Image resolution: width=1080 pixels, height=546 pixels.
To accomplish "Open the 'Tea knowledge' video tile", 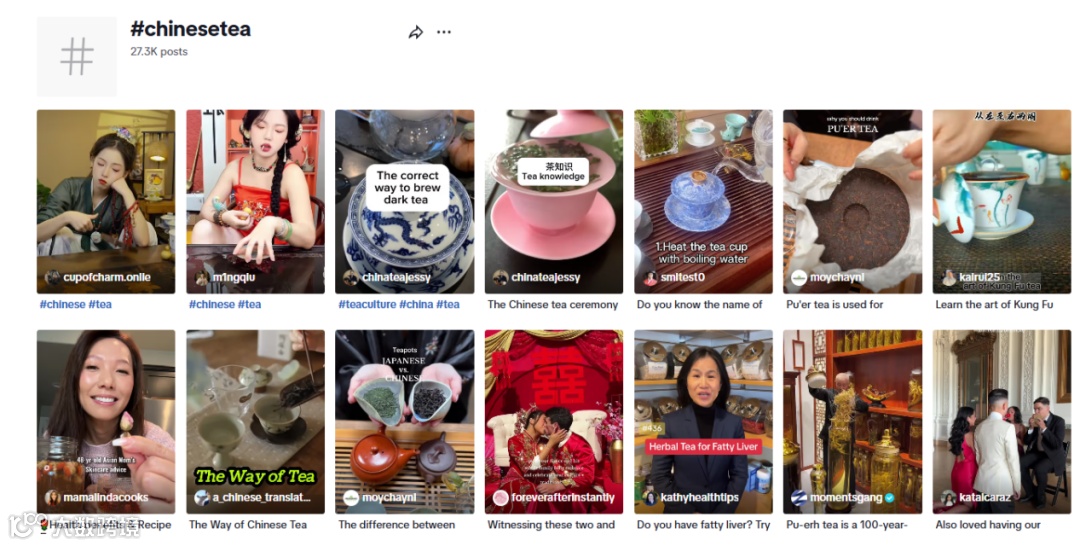I will 553,200.
